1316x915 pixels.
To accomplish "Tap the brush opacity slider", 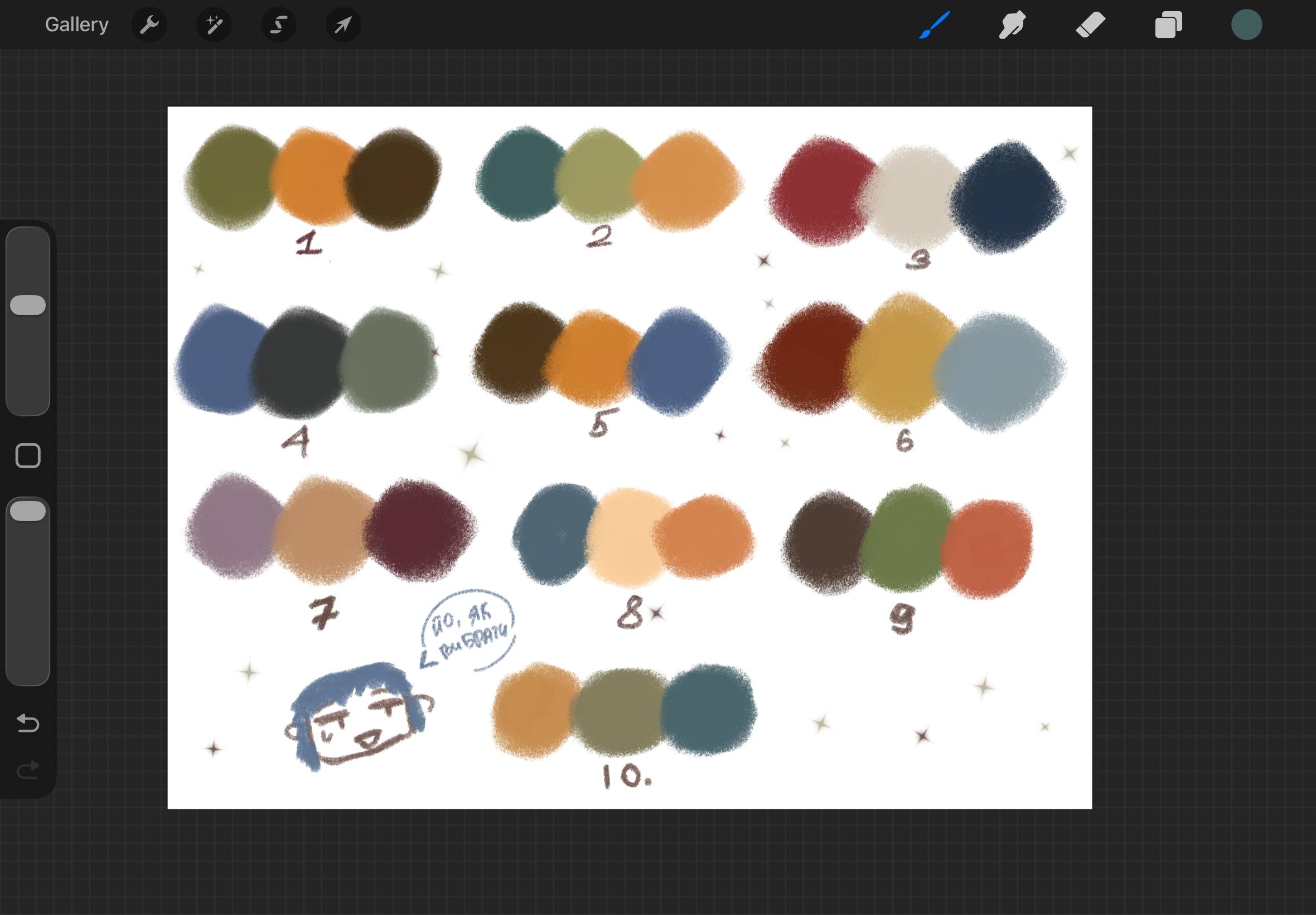I will (x=28, y=591).
